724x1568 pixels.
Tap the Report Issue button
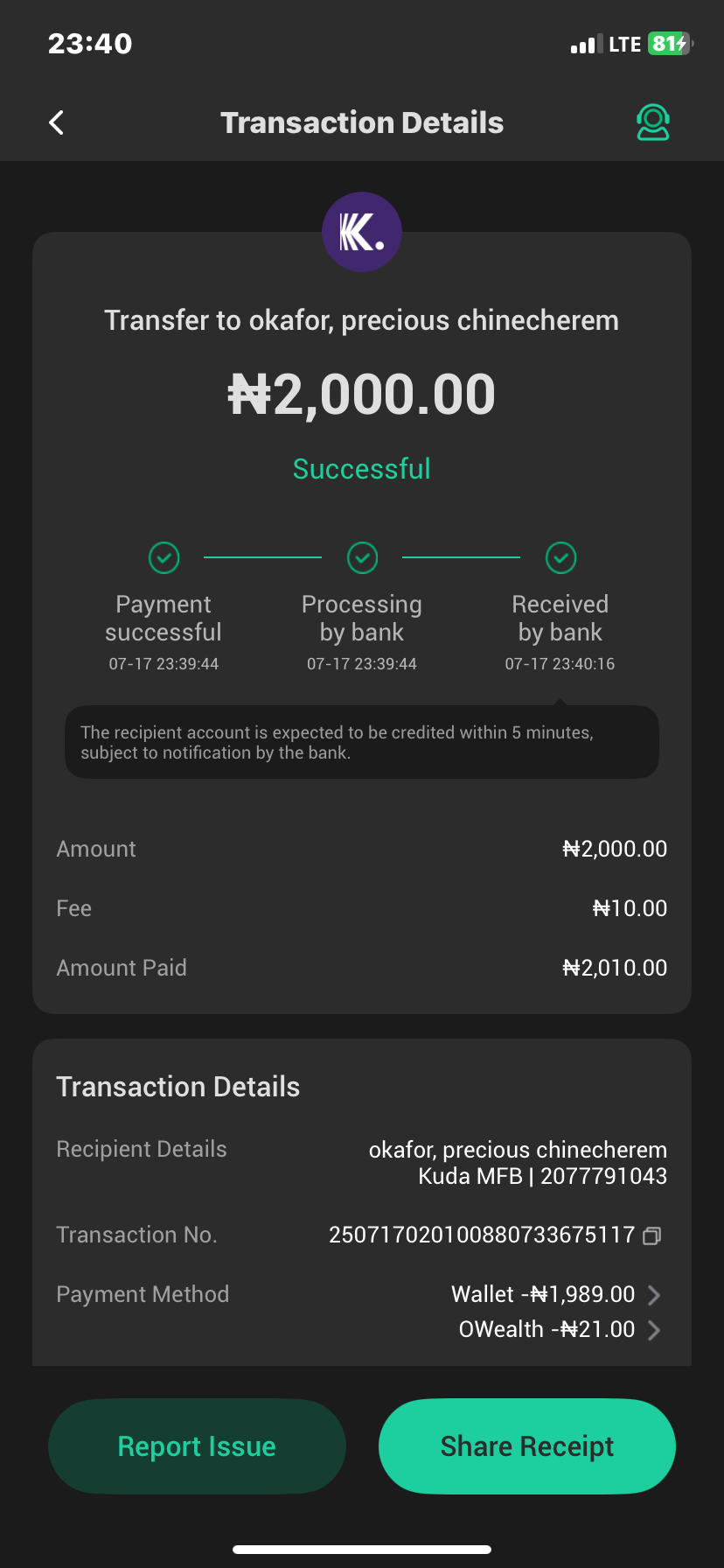pyautogui.click(x=197, y=1446)
